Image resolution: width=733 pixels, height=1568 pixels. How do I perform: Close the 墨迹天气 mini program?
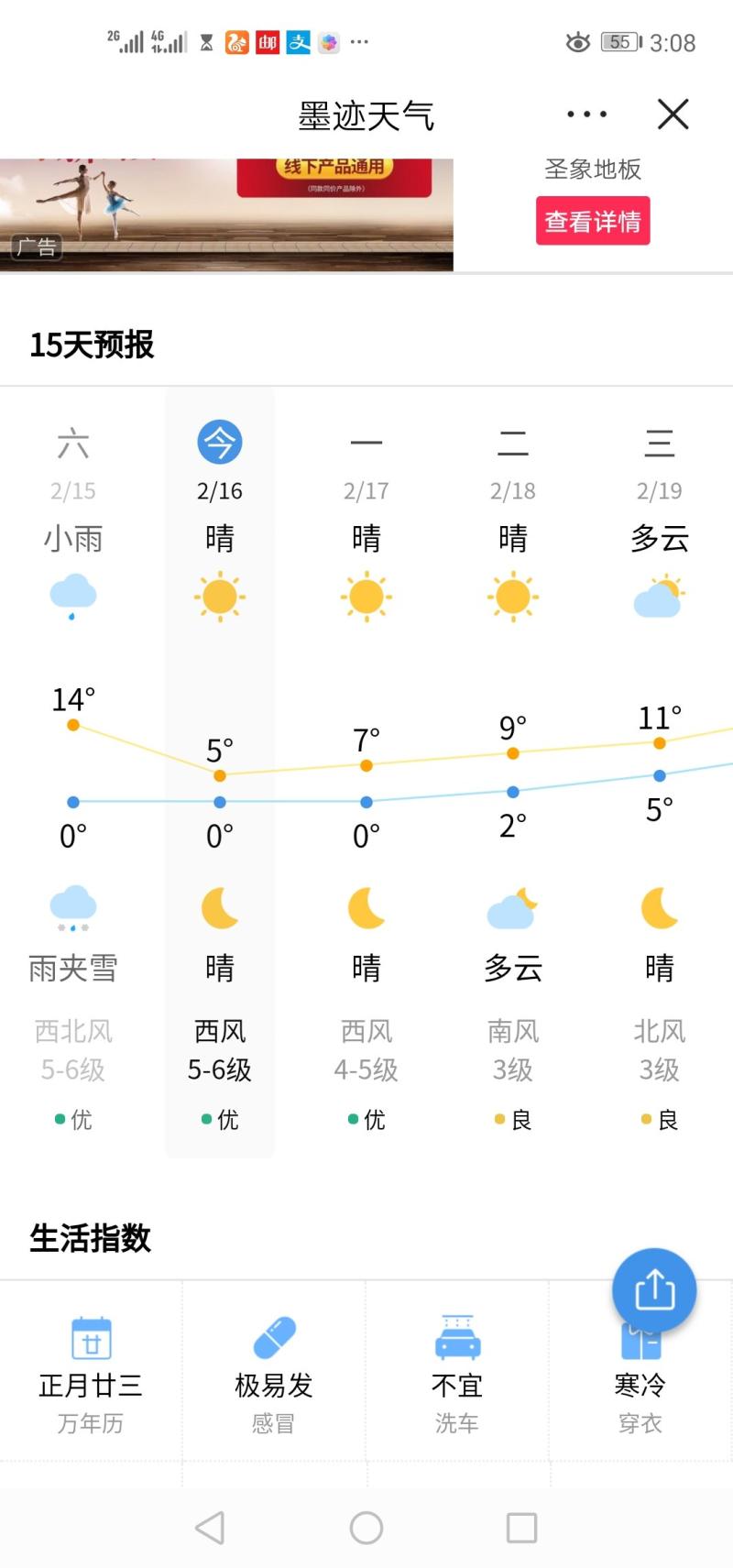pos(673,115)
